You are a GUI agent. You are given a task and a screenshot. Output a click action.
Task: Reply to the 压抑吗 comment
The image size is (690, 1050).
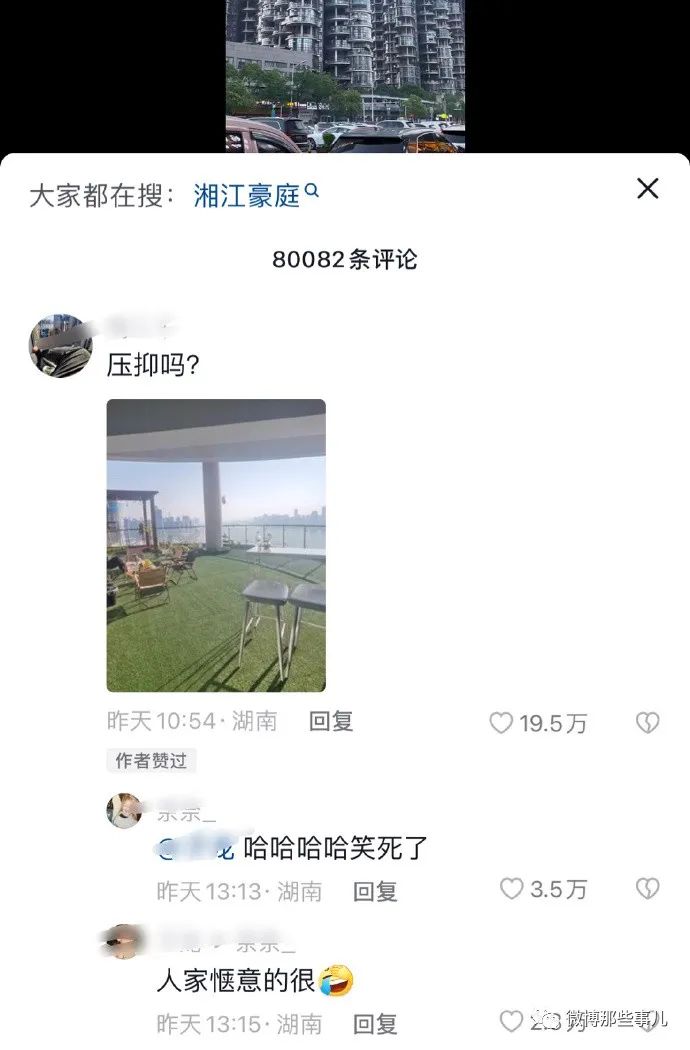coord(331,722)
